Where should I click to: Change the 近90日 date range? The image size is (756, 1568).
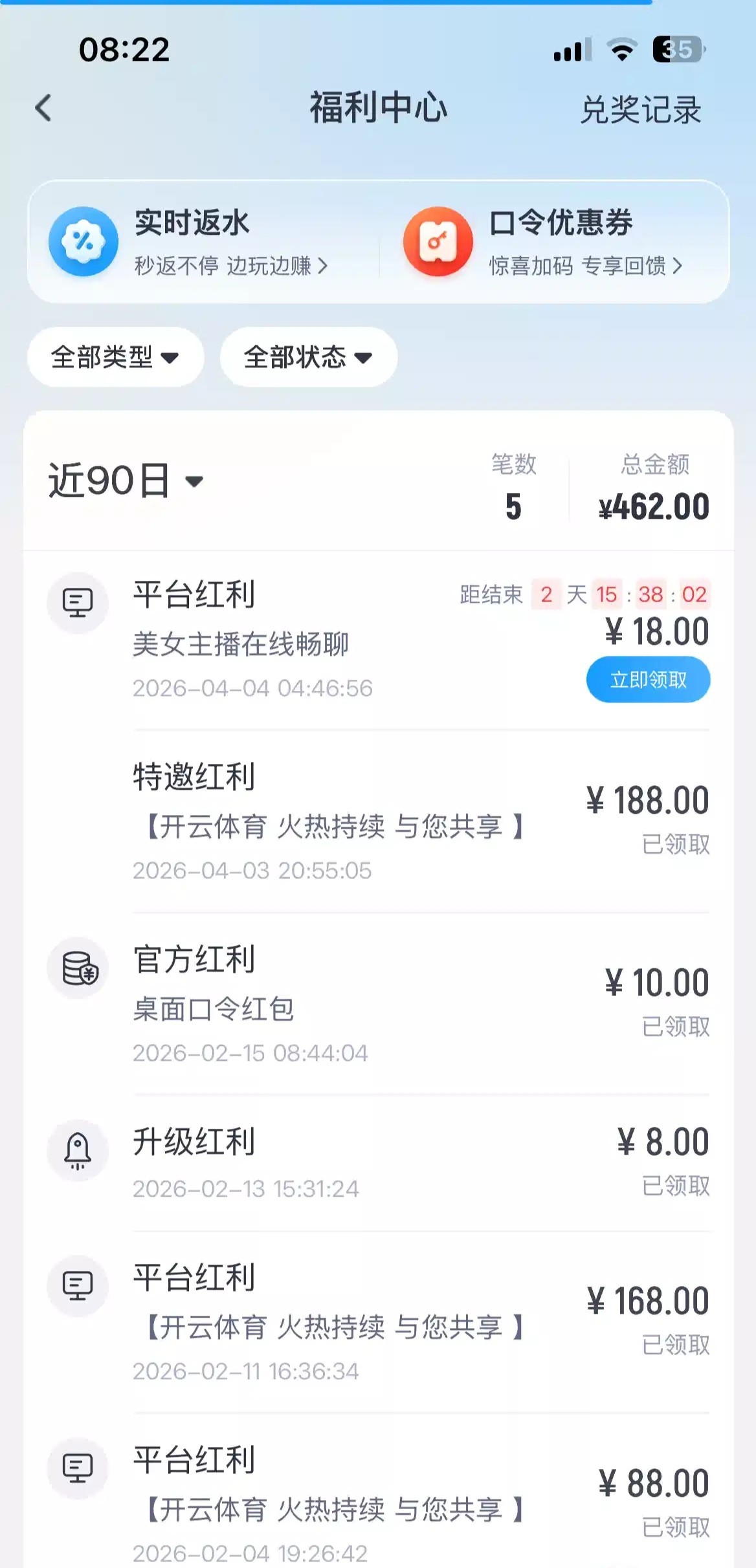point(126,481)
